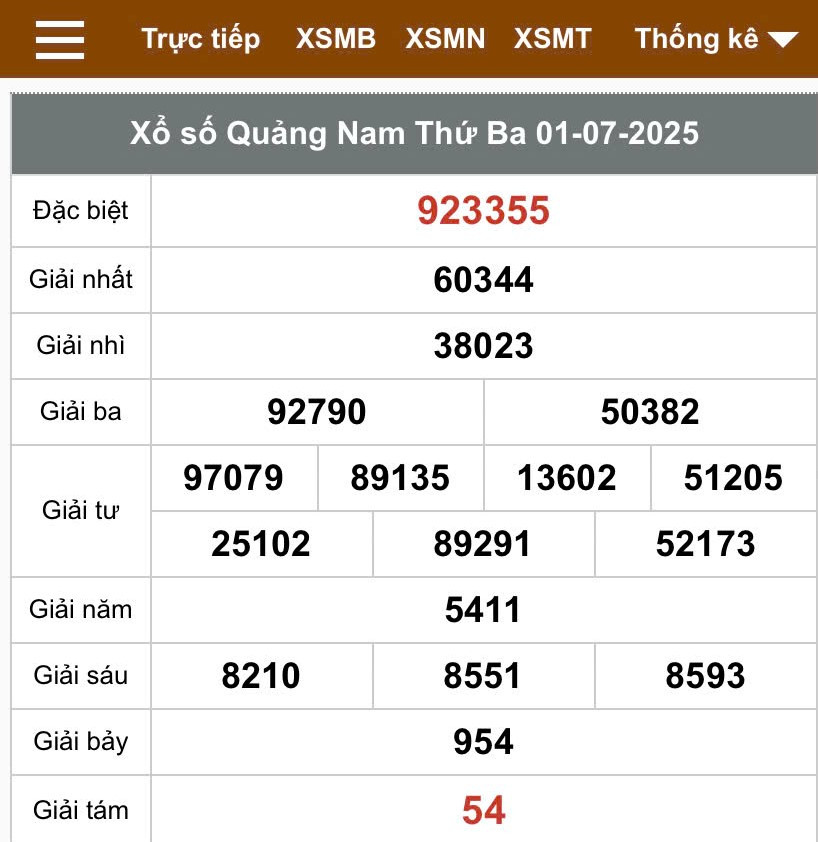Open the hamburger menu
The width and height of the screenshot is (818, 842).
pos(59,40)
